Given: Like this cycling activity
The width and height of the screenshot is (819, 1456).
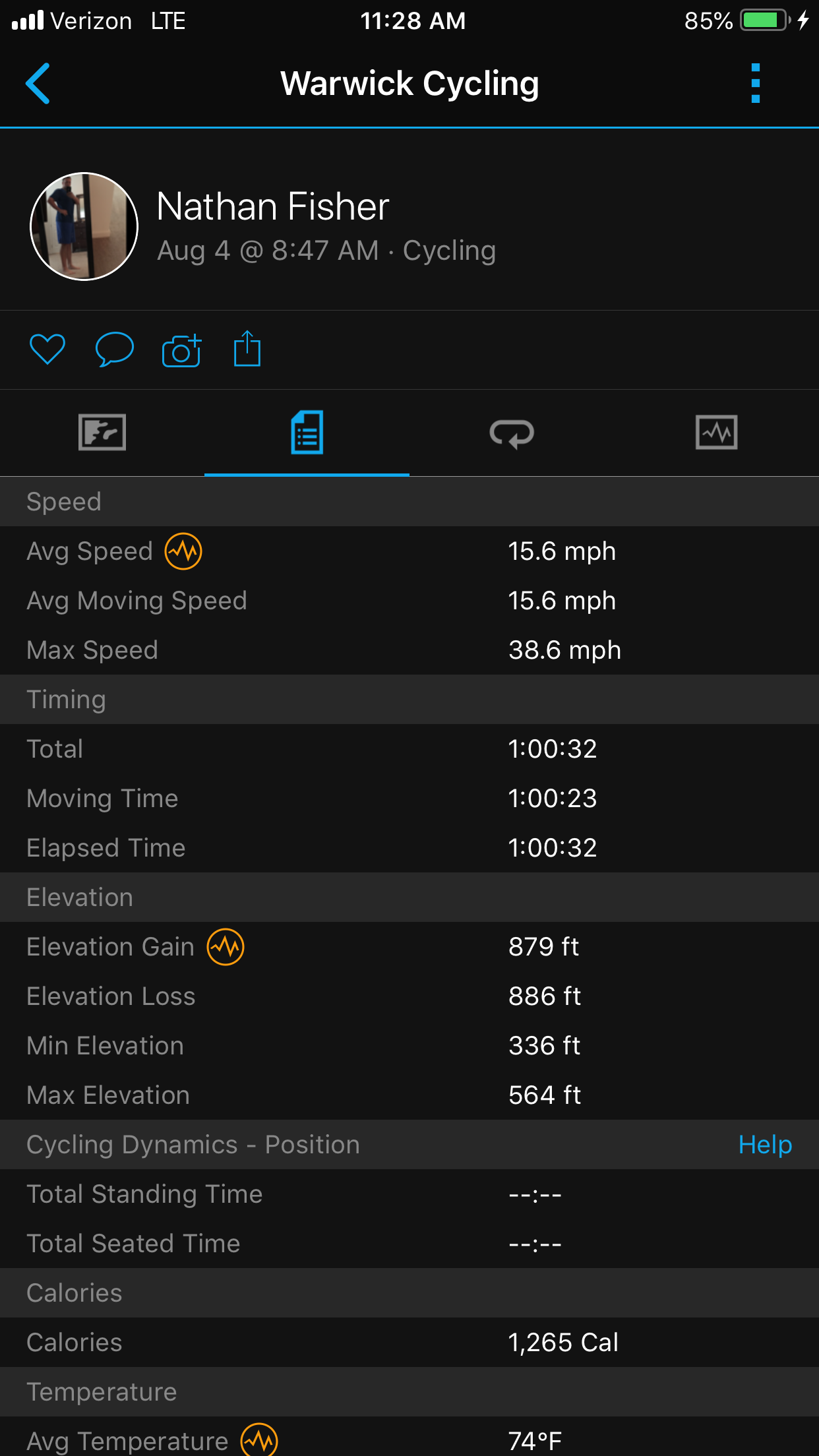Looking at the screenshot, I should click(47, 349).
